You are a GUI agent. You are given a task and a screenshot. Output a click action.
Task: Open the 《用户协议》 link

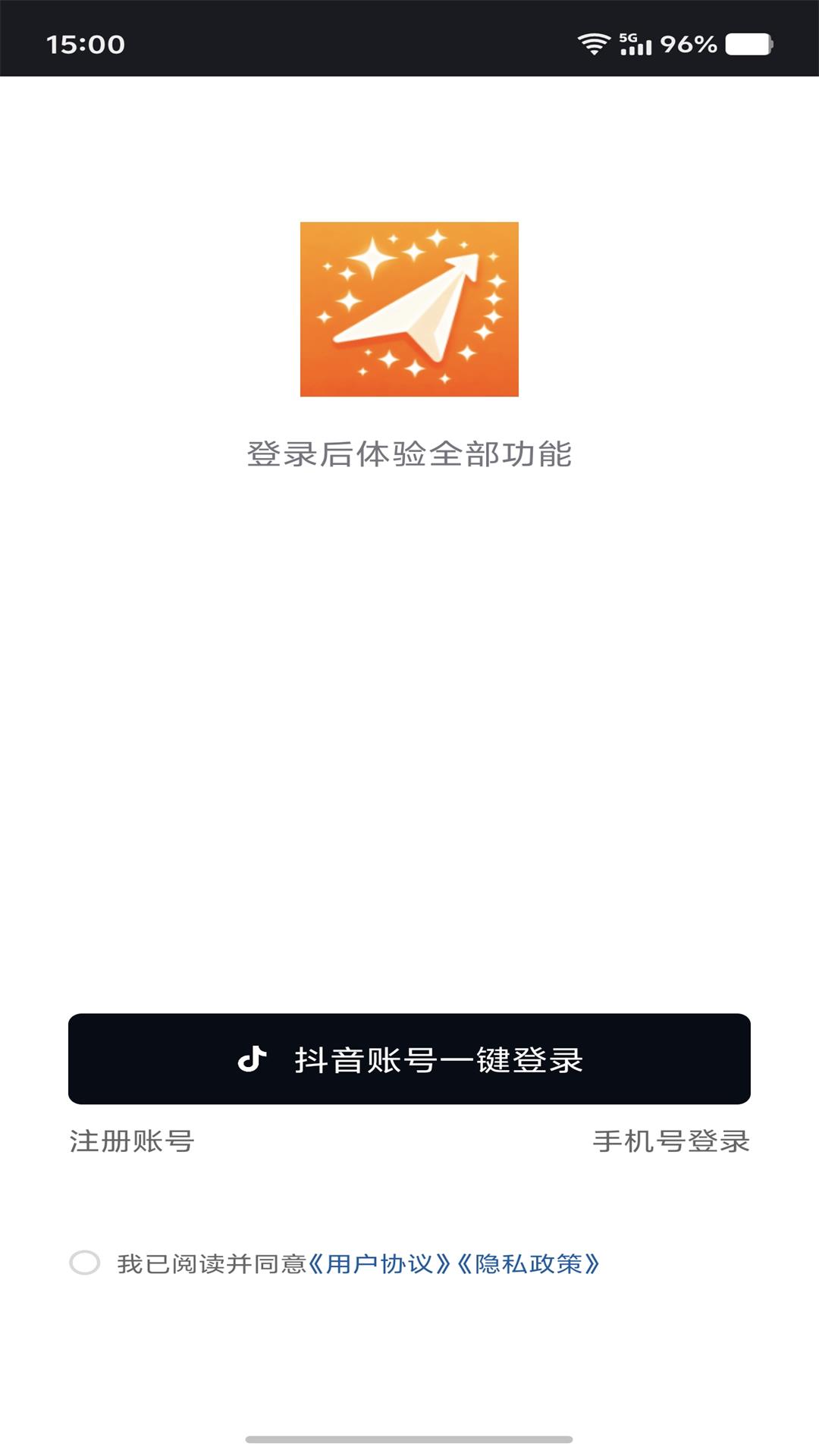[380, 1264]
